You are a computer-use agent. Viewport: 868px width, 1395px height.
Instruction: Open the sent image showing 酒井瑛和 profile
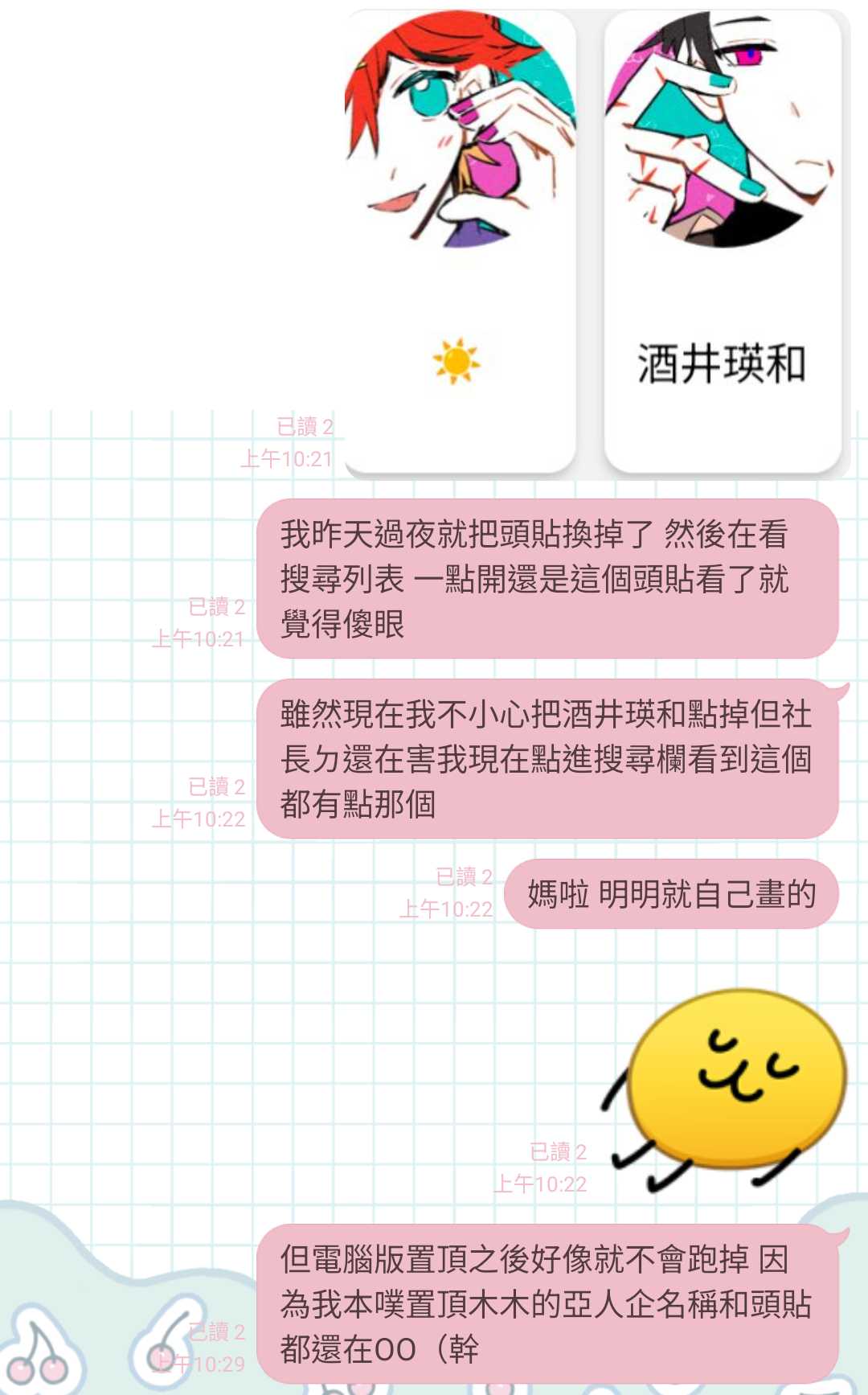[597, 241]
